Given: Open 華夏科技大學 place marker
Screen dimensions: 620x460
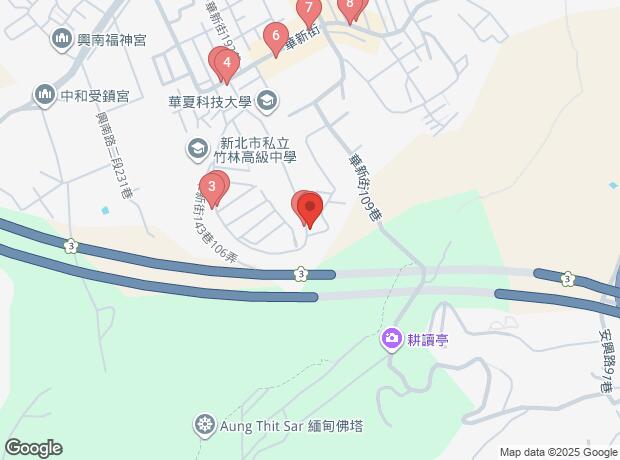Looking at the screenshot, I should pos(267,101).
